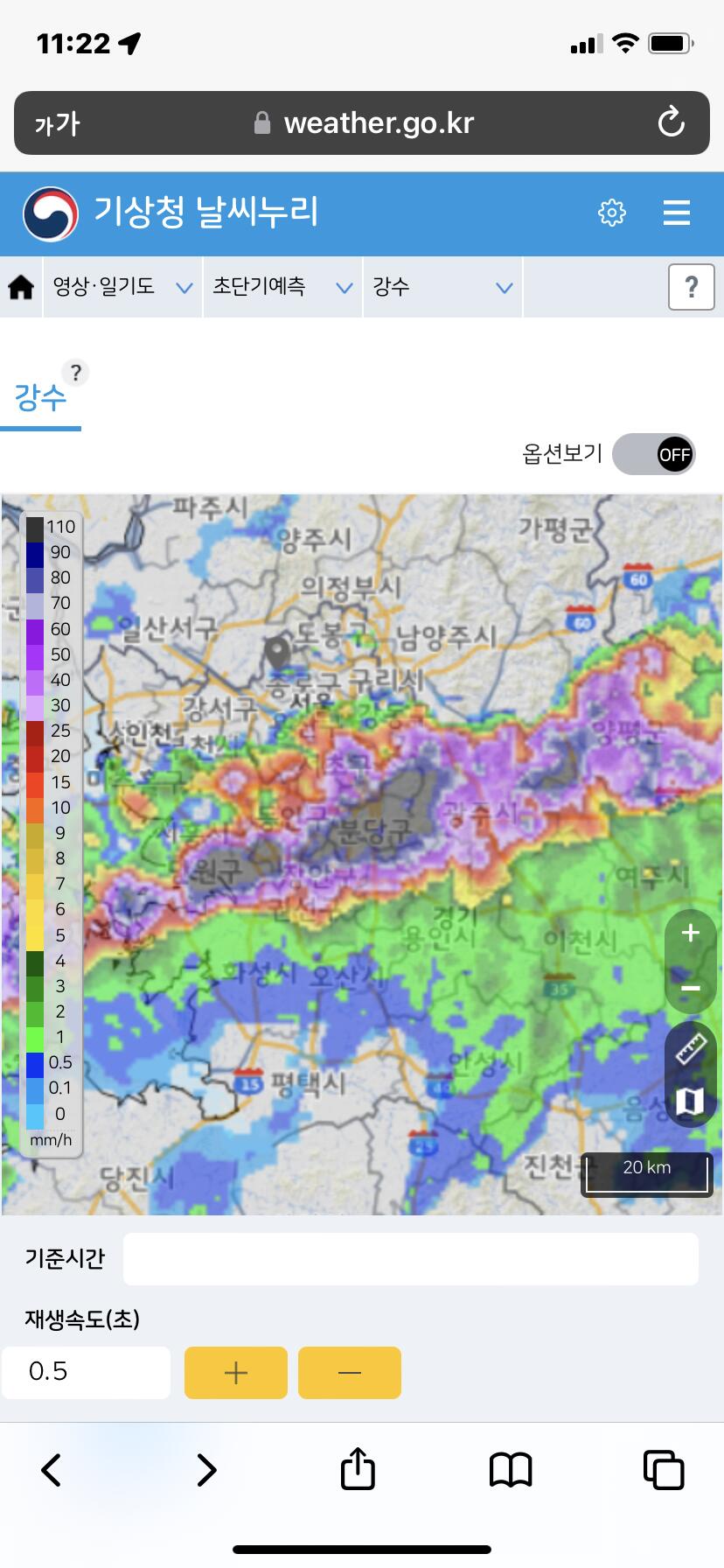Screen dimensions: 724x1568
Task: Select the ruler measure tool
Action: pyautogui.click(x=691, y=1047)
